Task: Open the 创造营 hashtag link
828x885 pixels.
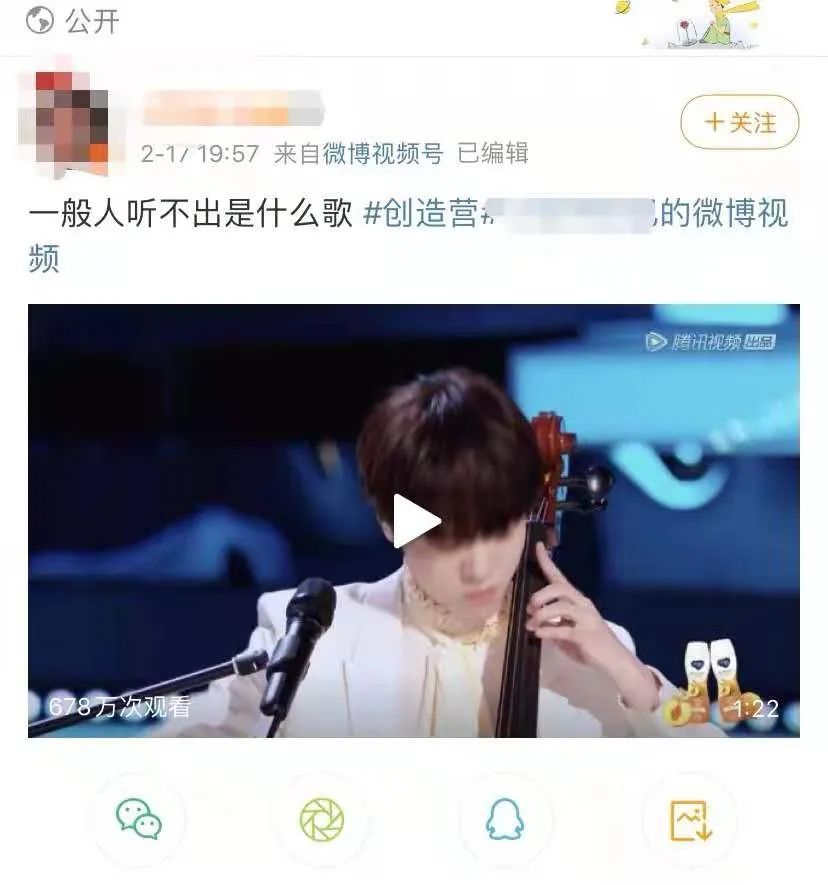Action: click(x=420, y=214)
